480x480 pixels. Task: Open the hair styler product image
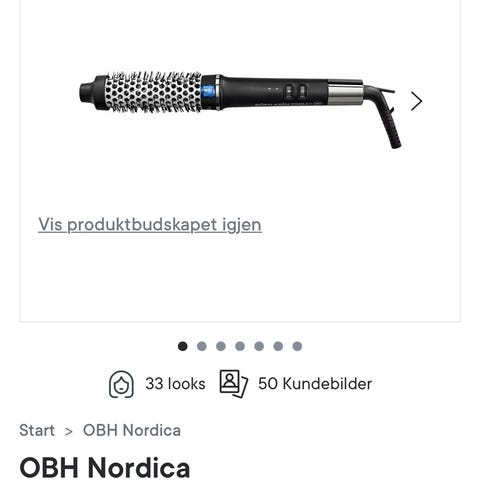coord(240,108)
